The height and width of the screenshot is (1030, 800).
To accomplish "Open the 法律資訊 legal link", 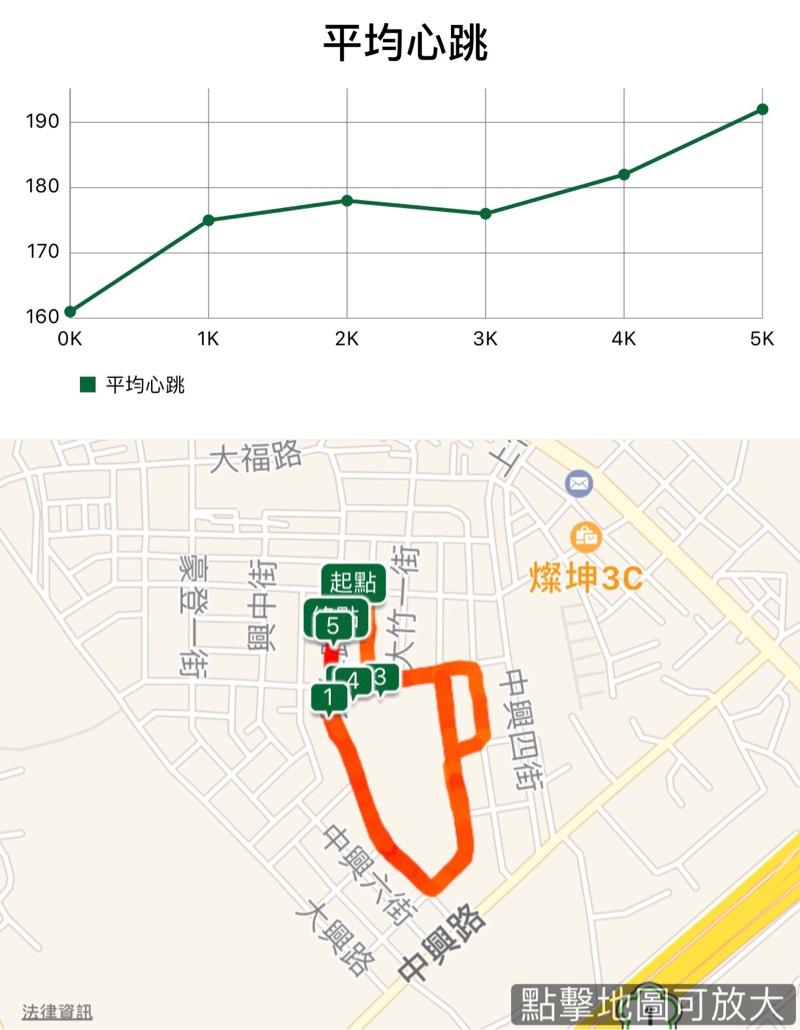I will pyautogui.click(x=57, y=1011).
